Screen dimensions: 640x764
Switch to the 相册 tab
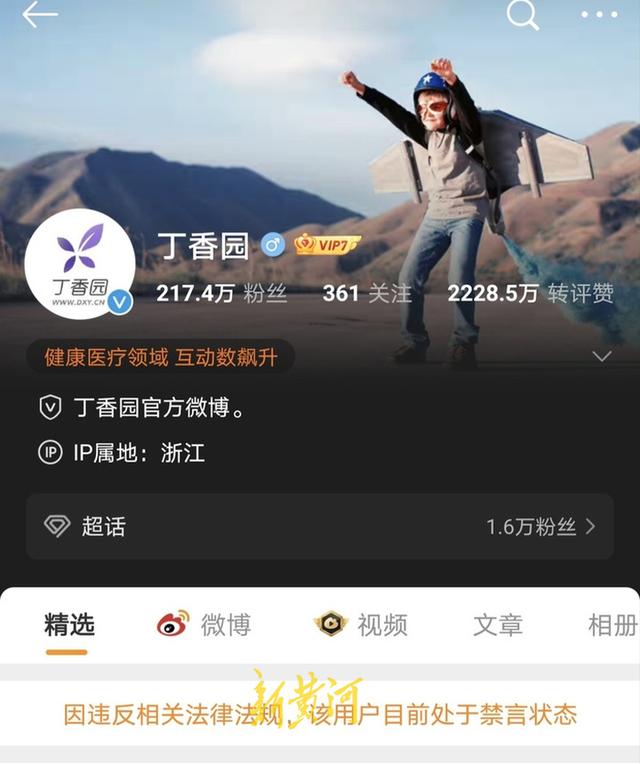click(x=612, y=625)
